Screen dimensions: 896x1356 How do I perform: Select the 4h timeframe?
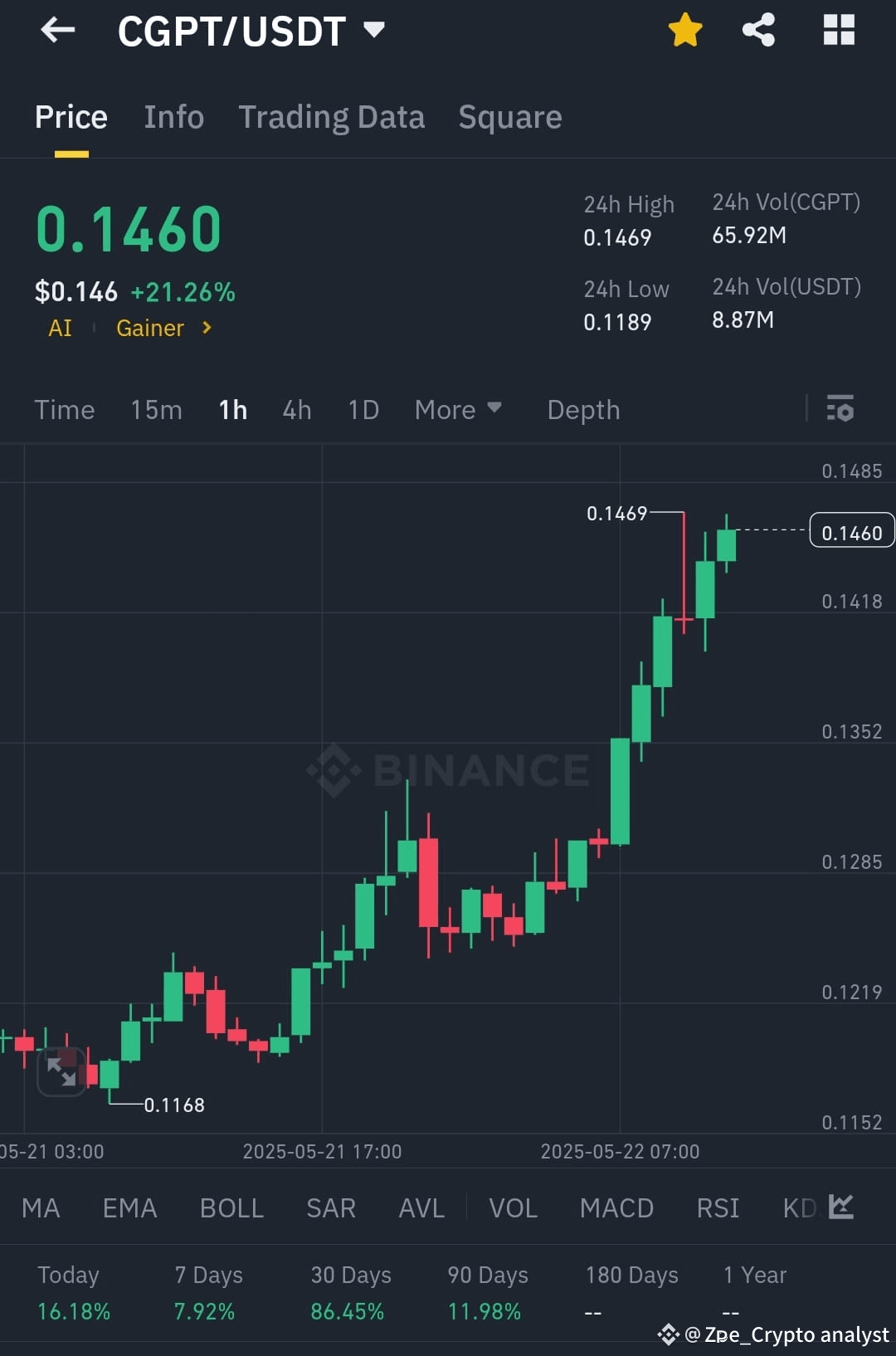point(296,409)
